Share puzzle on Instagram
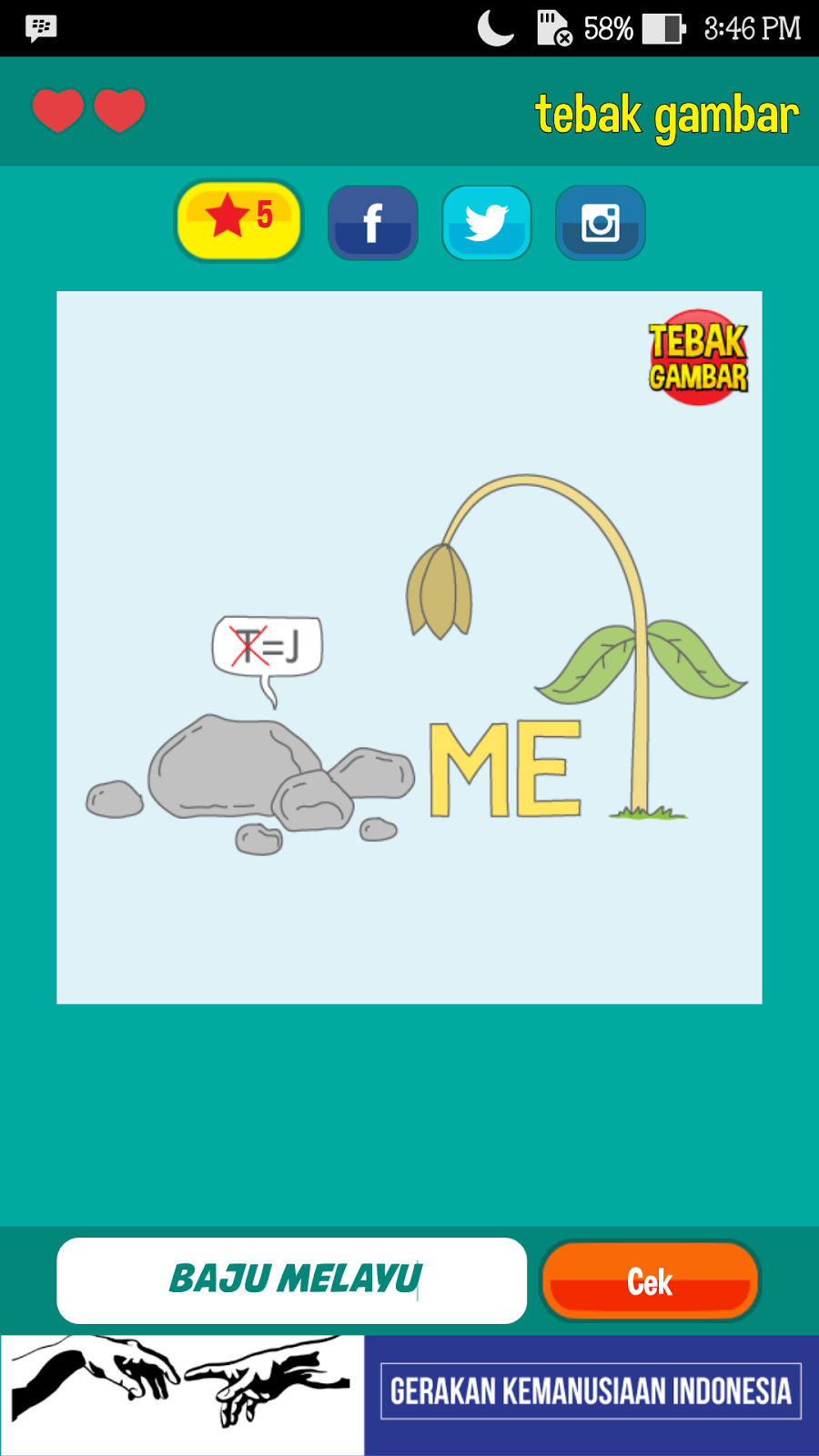Screen dimensions: 819x1456 tap(601, 223)
